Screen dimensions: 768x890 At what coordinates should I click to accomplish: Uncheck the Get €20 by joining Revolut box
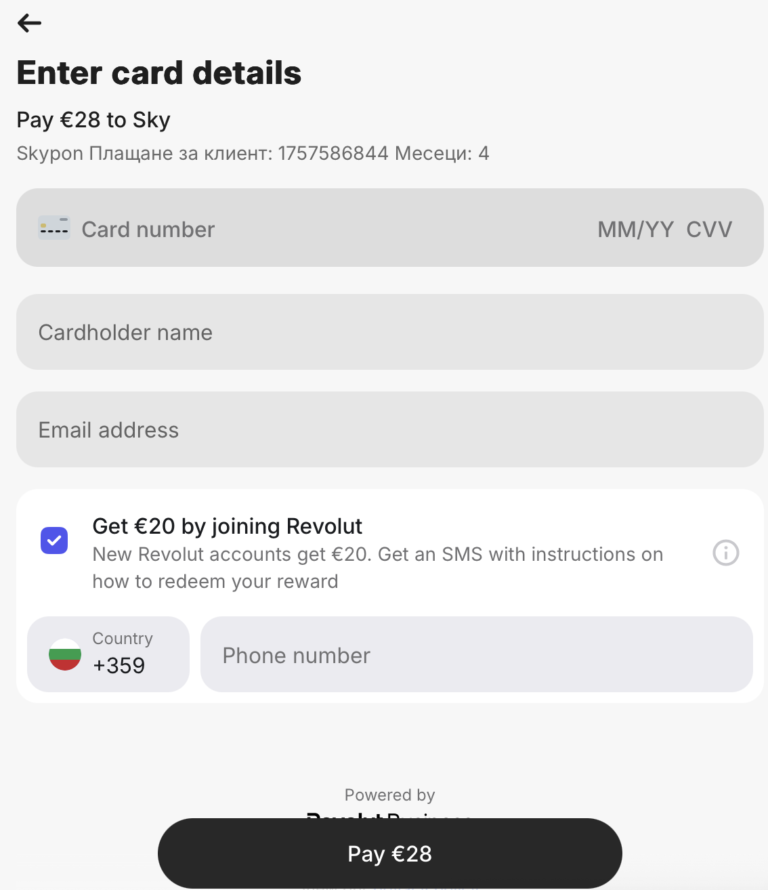(54, 540)
